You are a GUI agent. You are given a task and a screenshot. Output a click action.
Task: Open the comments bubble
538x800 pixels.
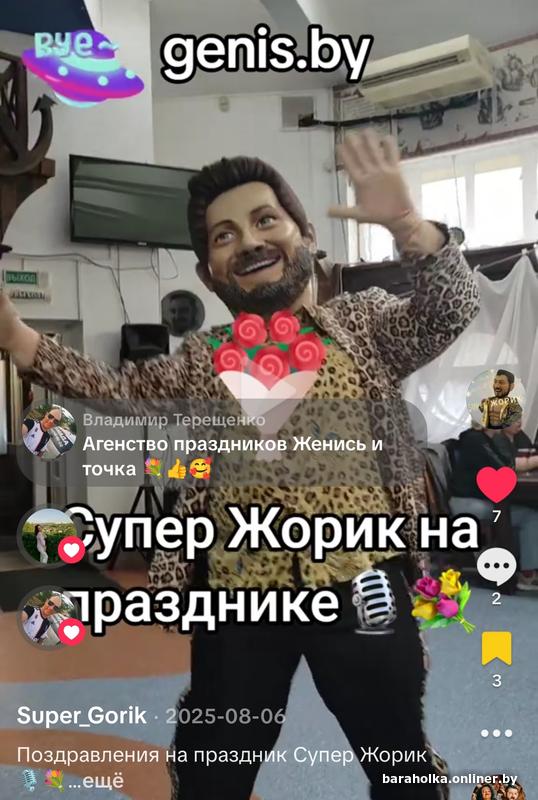496,567
